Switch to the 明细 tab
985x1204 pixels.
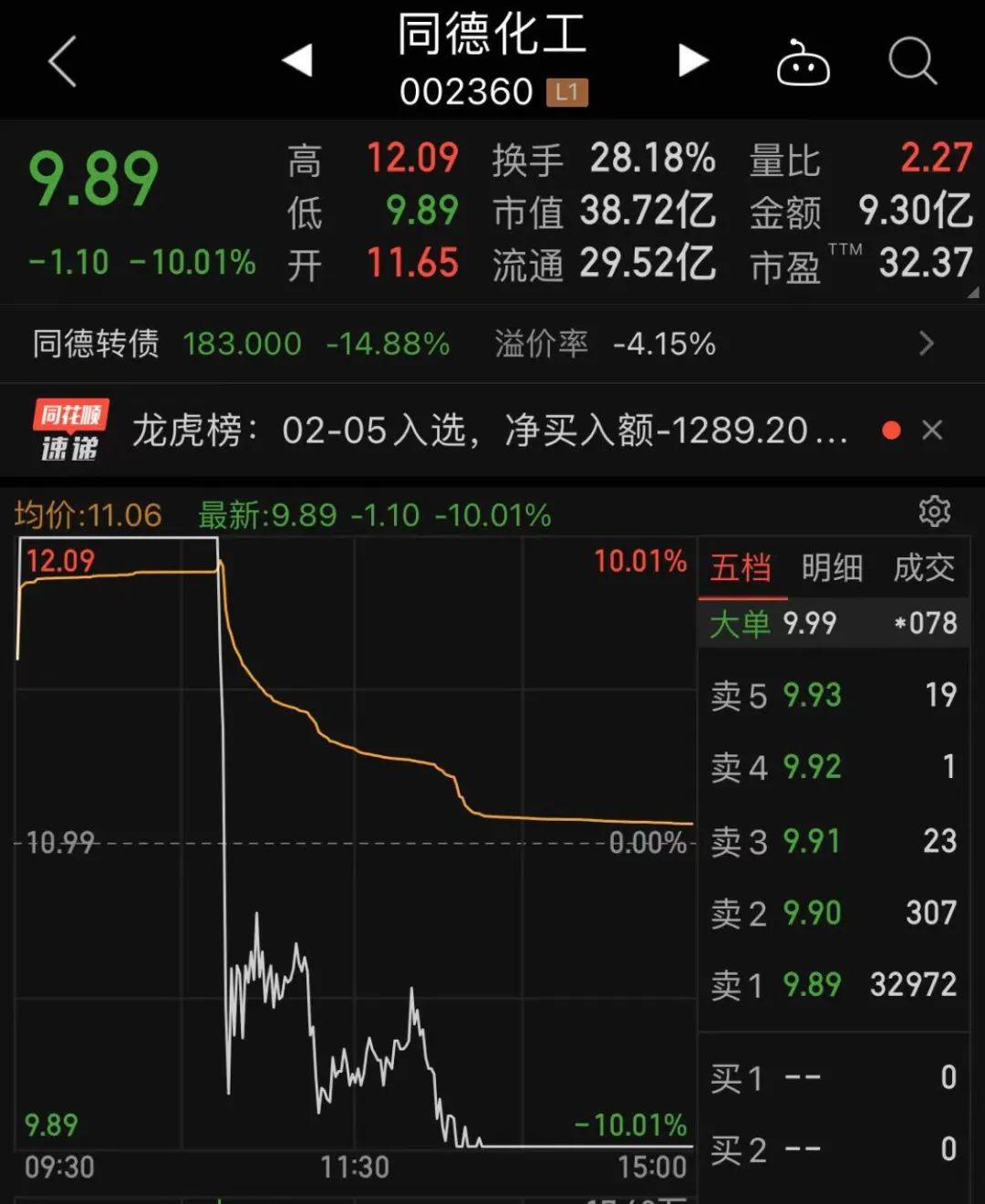832,568
